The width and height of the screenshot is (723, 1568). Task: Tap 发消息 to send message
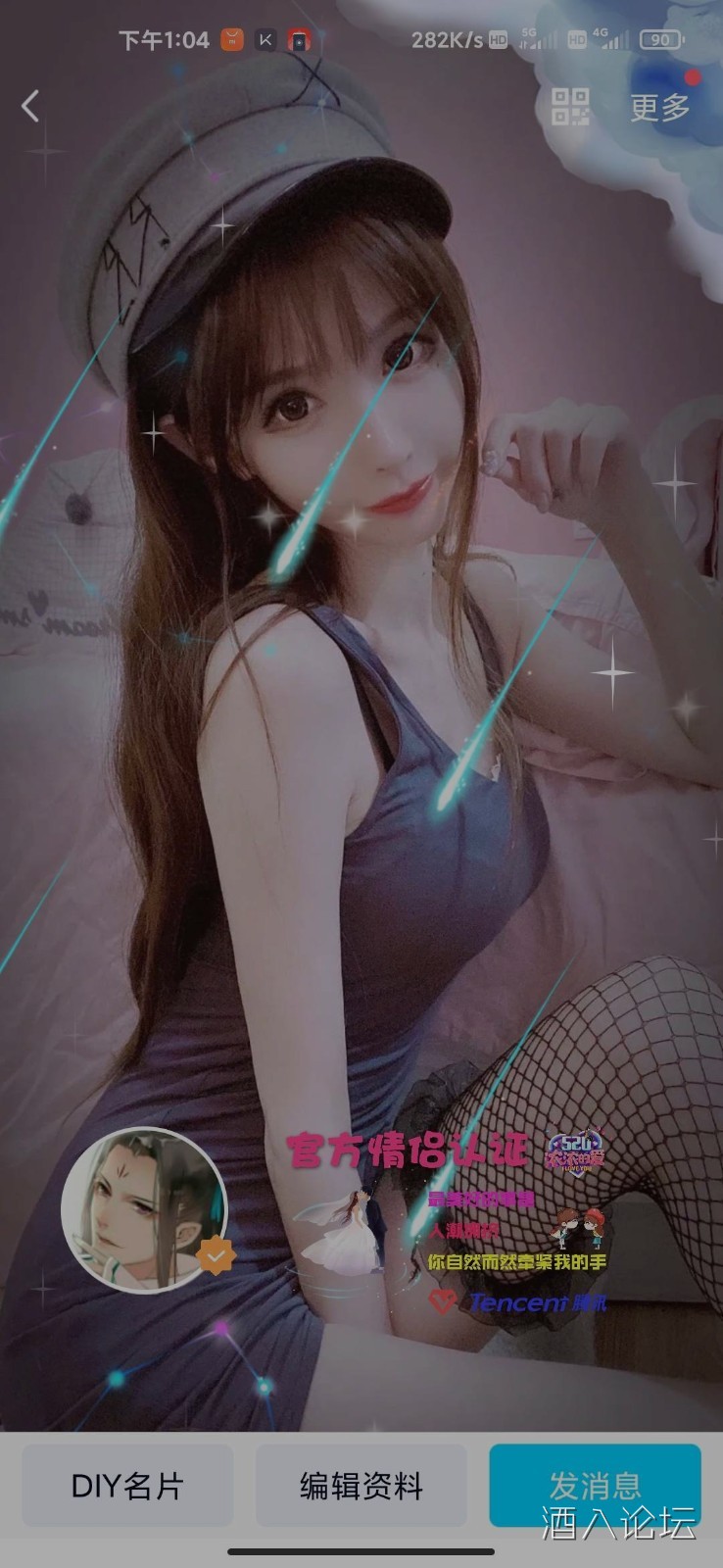[x=595, y=1486]
